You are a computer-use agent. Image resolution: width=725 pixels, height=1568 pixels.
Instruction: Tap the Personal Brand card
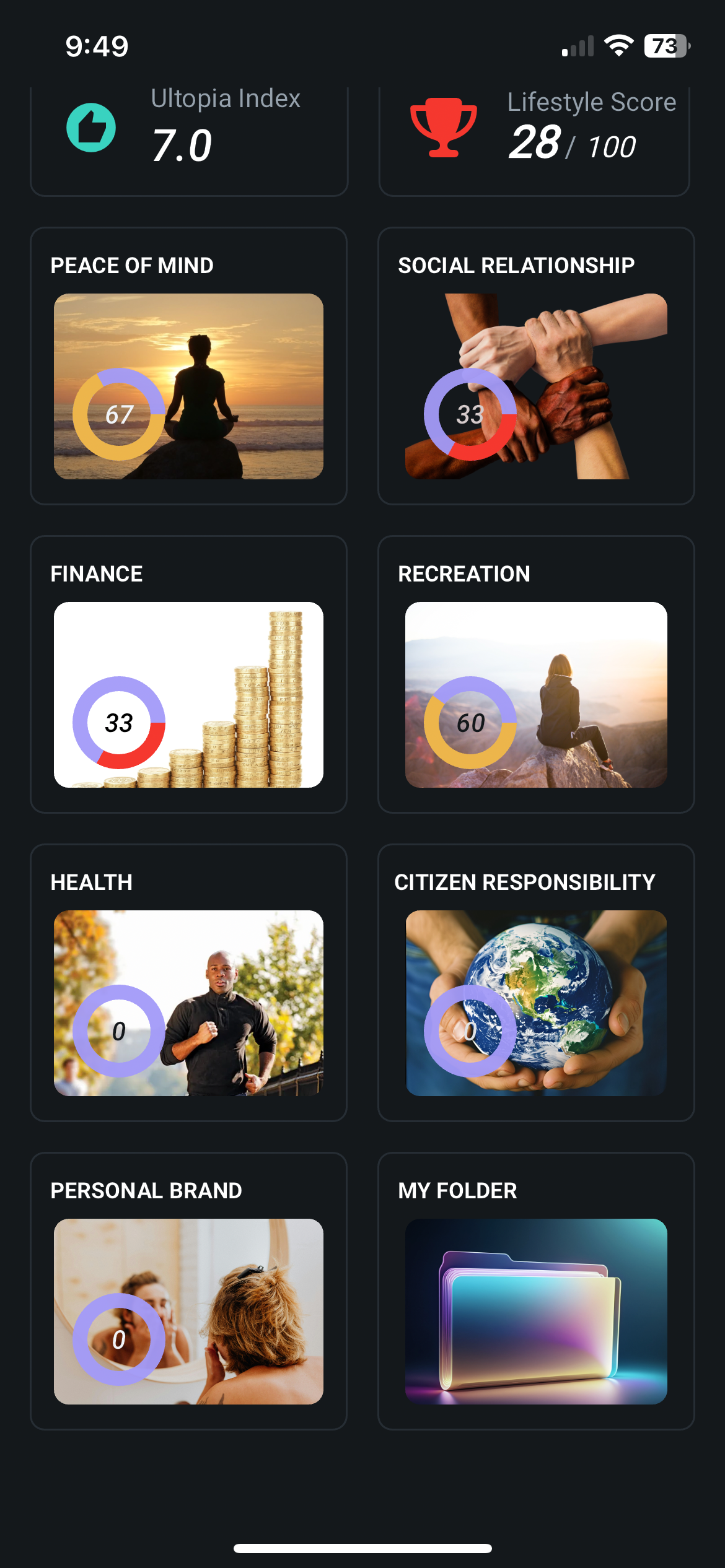click(188, 1291)
